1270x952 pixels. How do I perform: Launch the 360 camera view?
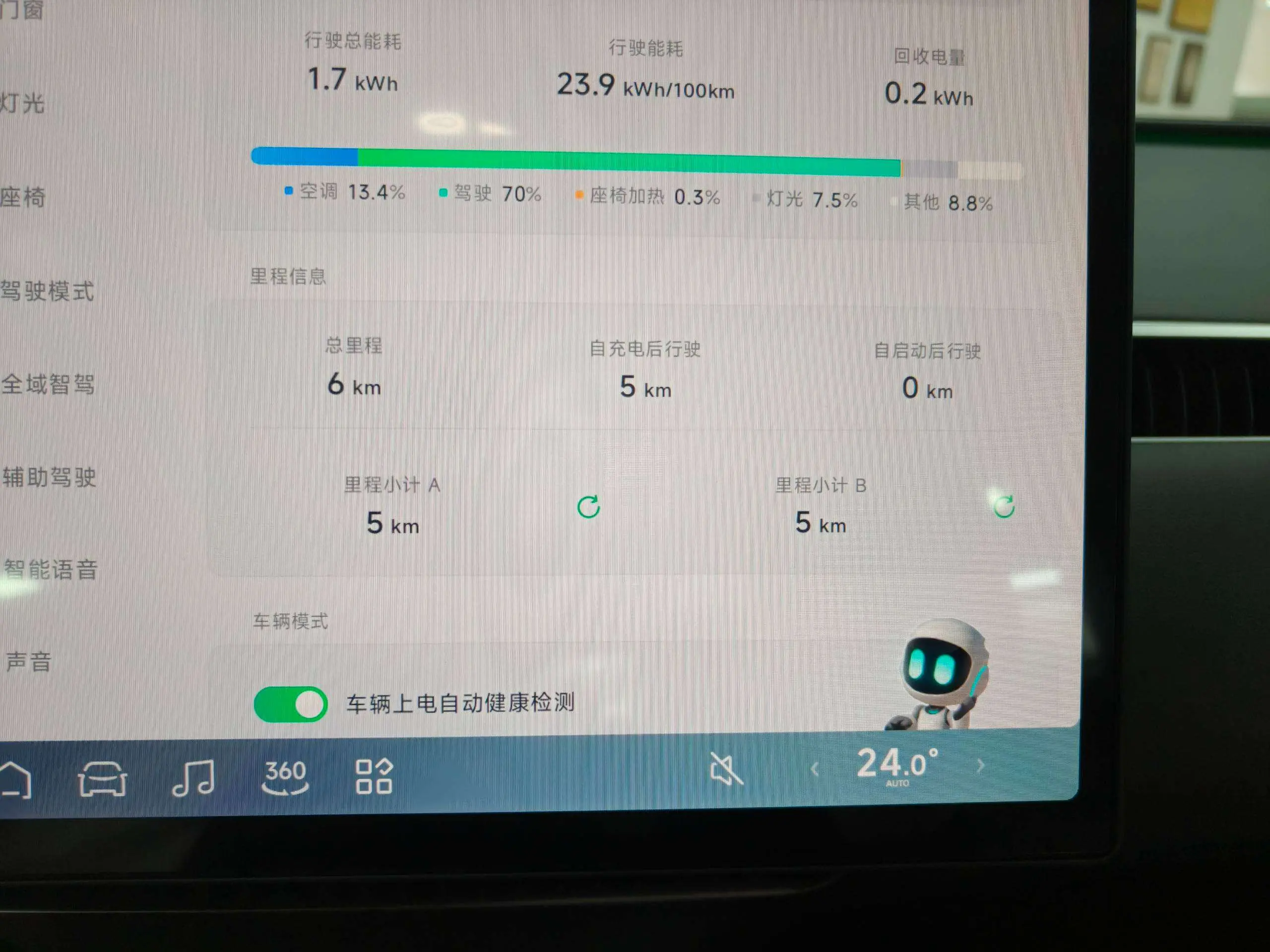click(x=285, y=776)
